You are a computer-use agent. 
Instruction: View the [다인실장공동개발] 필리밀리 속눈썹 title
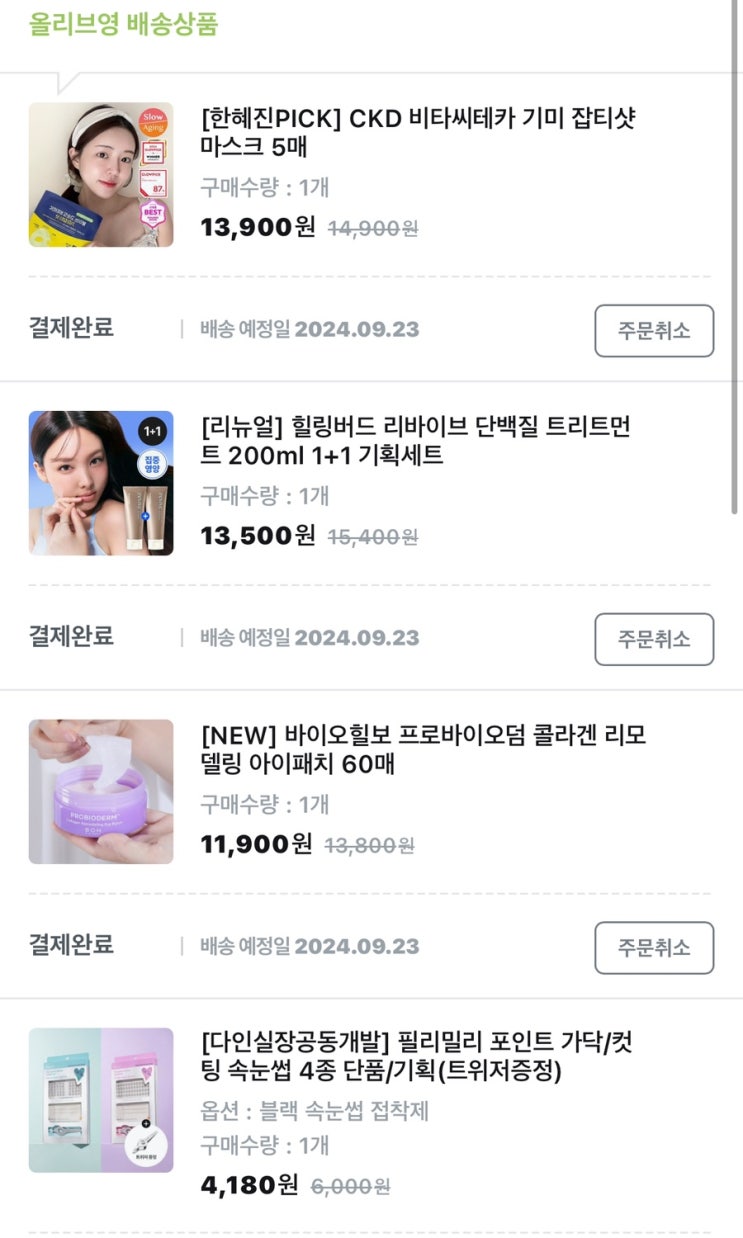pyautogui.click(x=416, y=1057)
